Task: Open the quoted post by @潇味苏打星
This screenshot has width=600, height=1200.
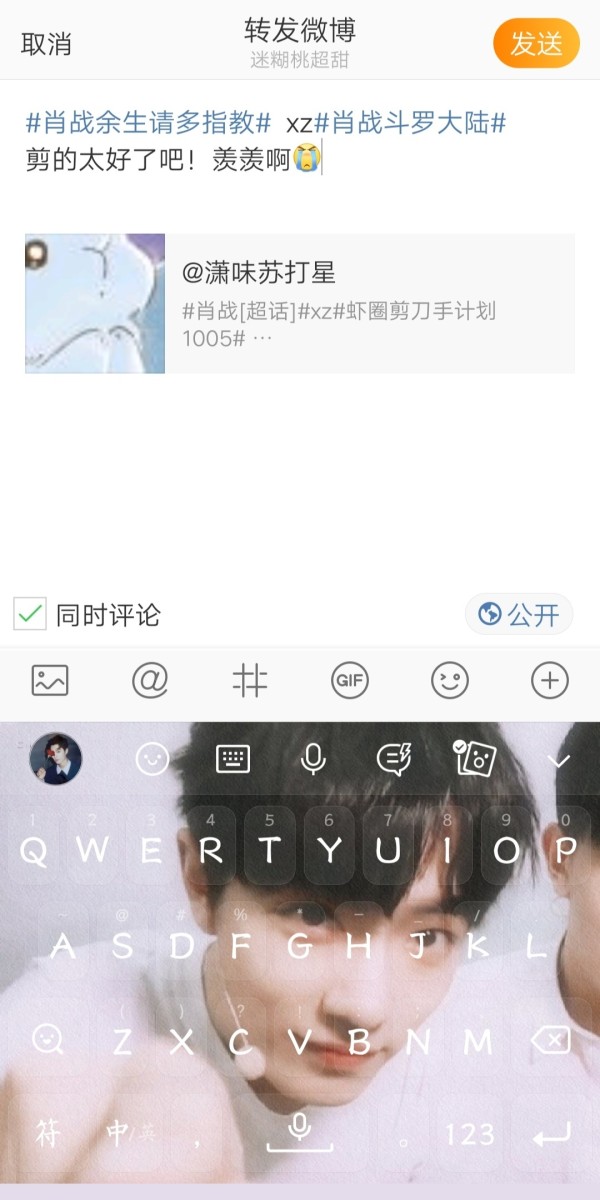Action: (300, 303)
